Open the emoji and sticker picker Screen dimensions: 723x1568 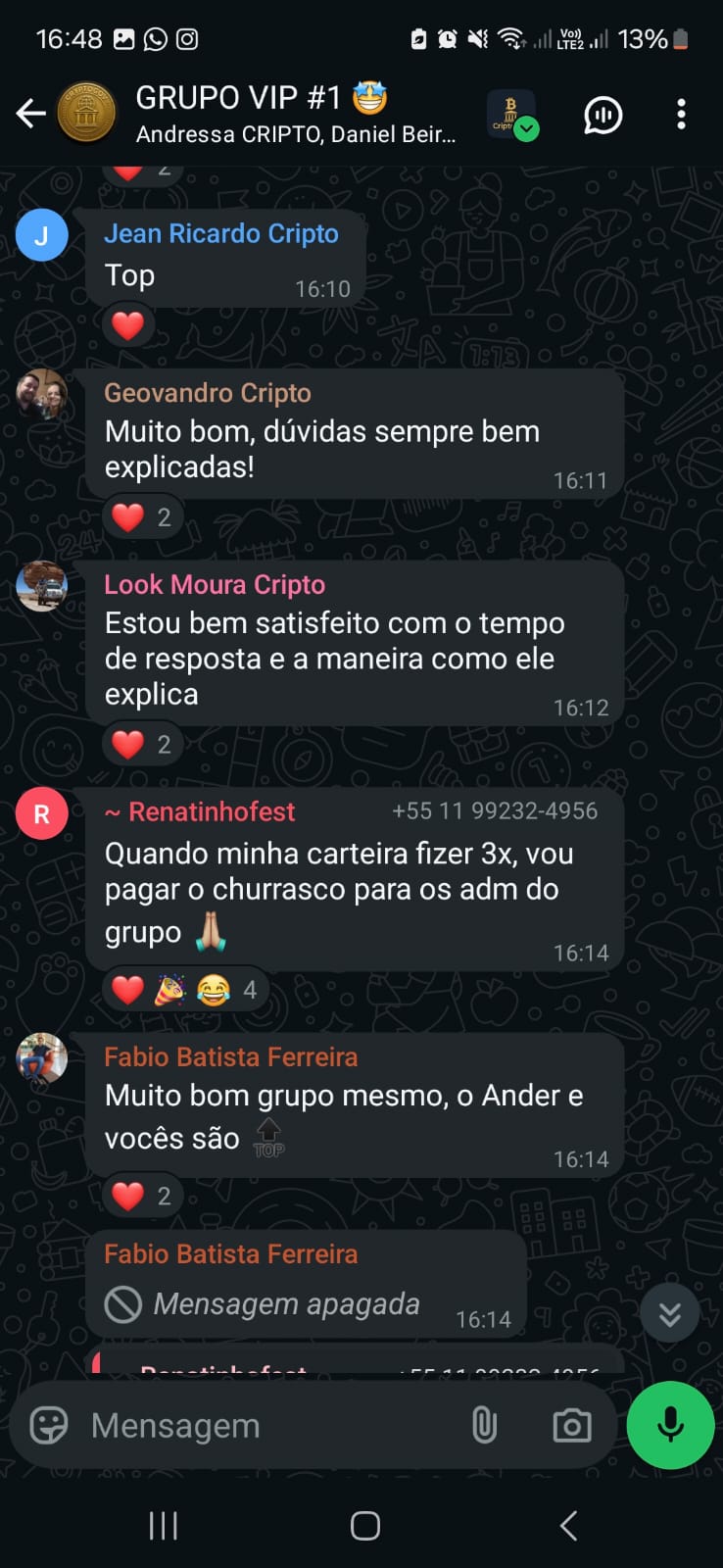click(49, 1426)
